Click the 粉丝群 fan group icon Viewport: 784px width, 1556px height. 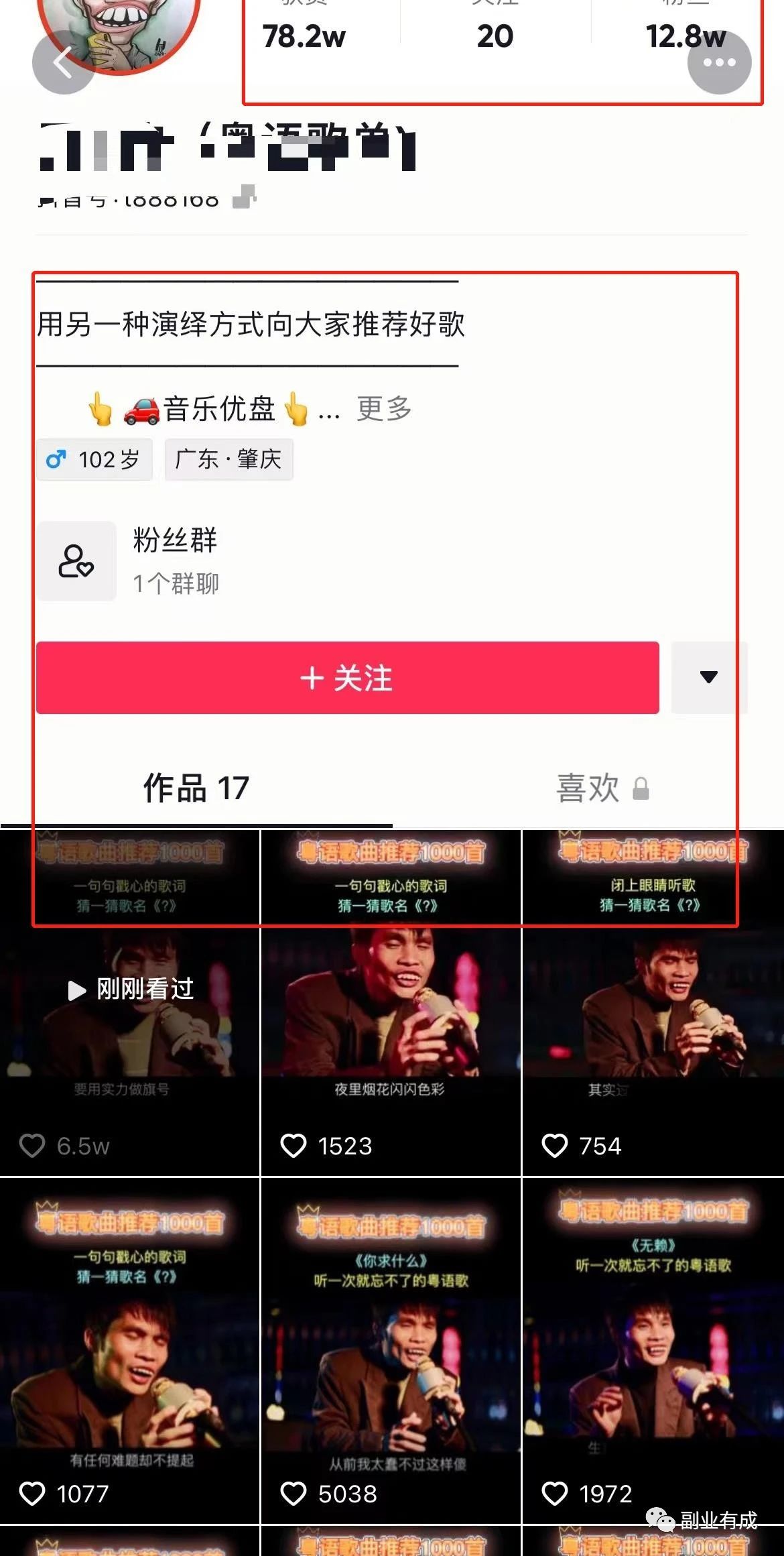[76, 561]
